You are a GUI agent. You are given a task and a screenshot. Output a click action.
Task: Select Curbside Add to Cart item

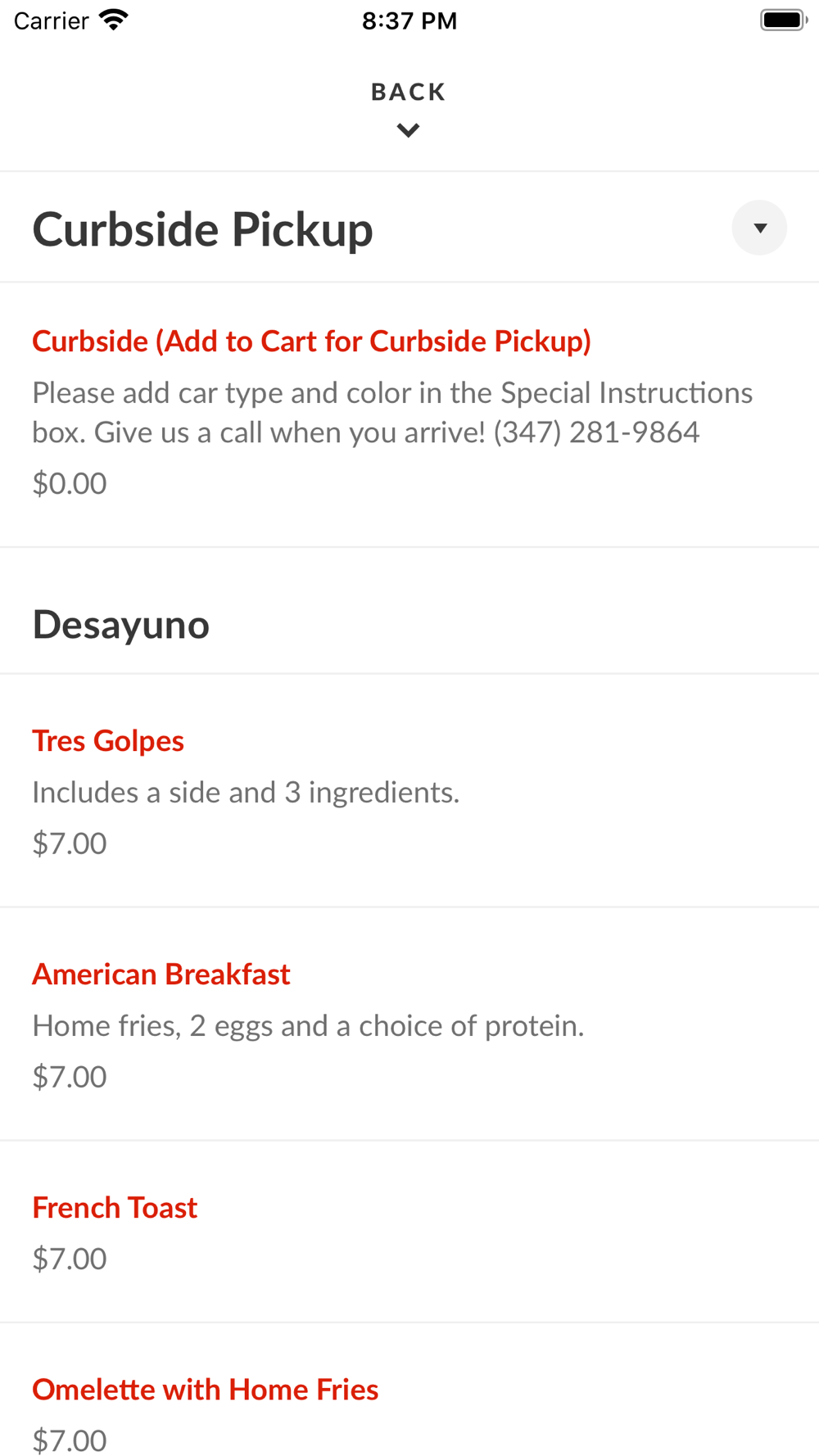click(409, 414)
